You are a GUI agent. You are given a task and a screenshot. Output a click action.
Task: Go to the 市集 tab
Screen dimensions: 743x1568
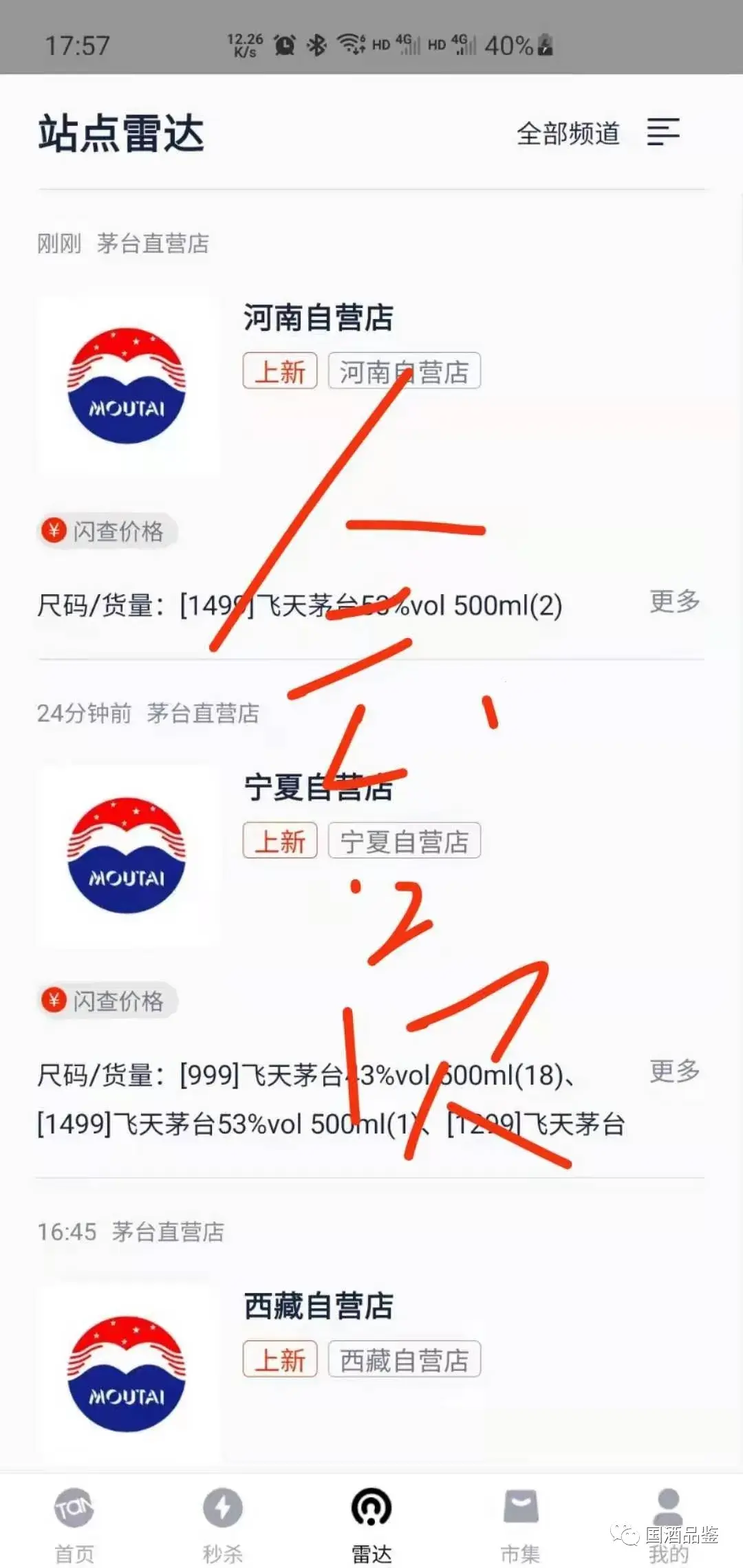click(520, 1521)
